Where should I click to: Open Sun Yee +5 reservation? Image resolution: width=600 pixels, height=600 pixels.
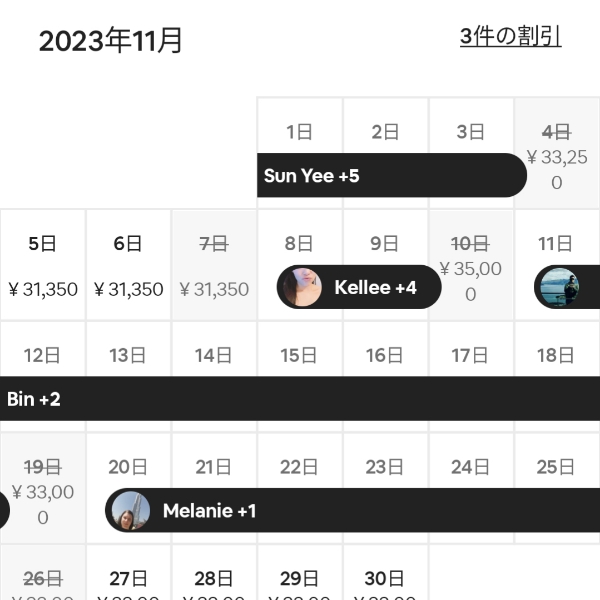(x=390, y=176)
